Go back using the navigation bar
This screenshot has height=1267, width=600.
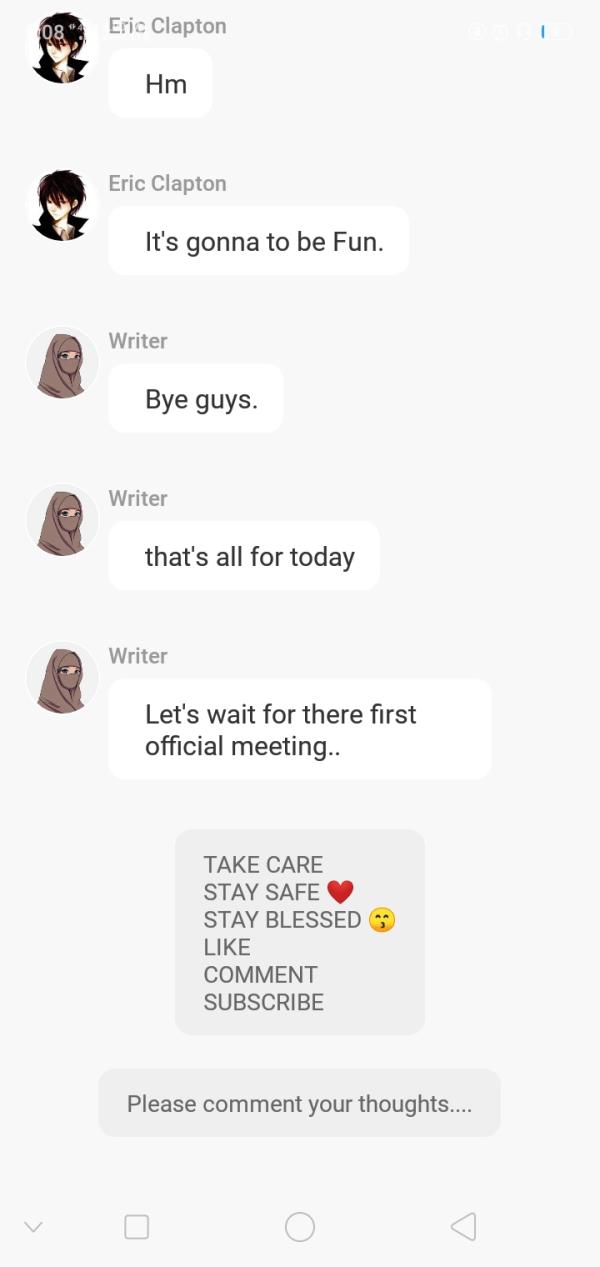(463, 1227)
